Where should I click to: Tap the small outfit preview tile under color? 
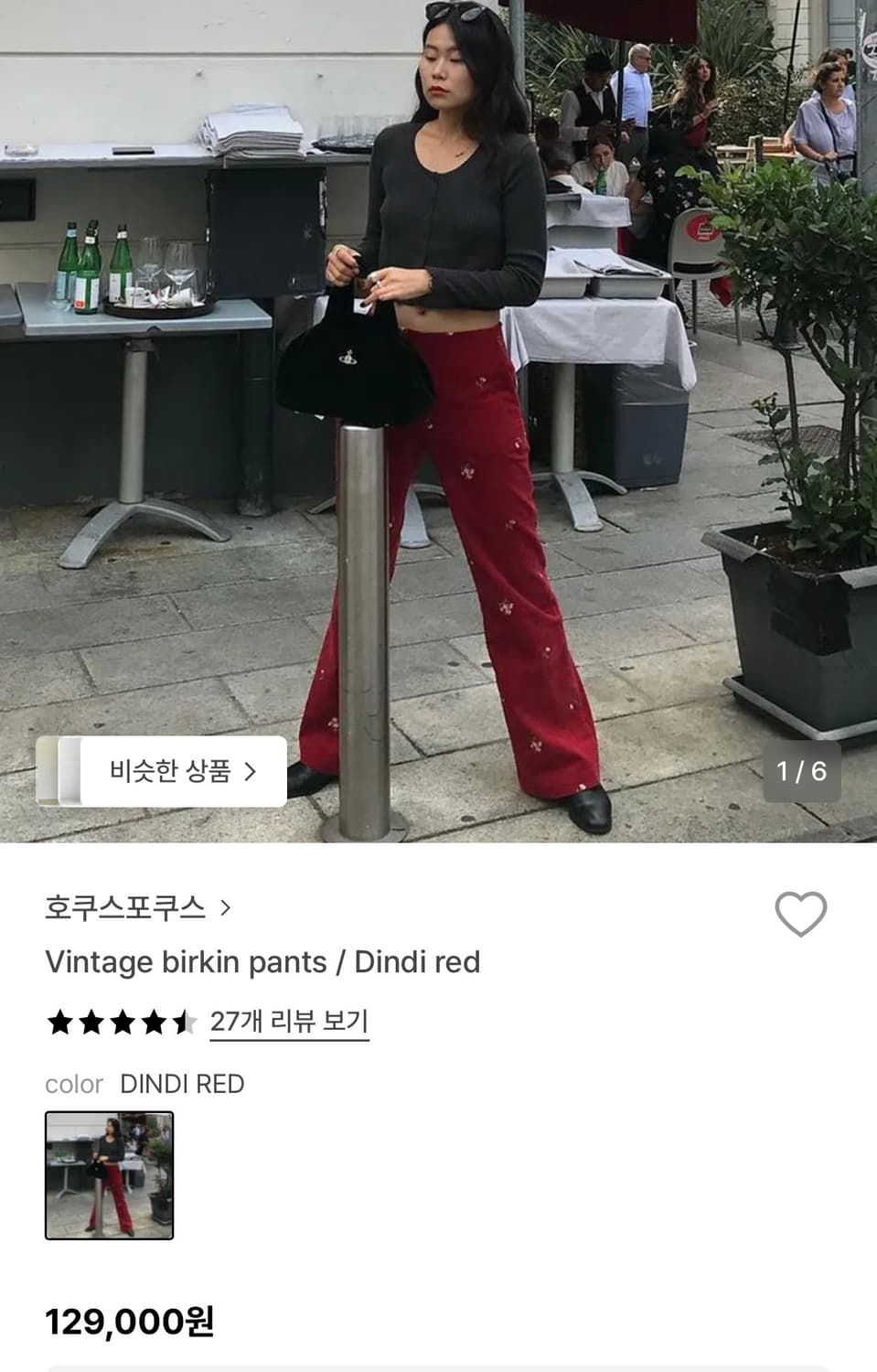click(x=109, y=1174)
